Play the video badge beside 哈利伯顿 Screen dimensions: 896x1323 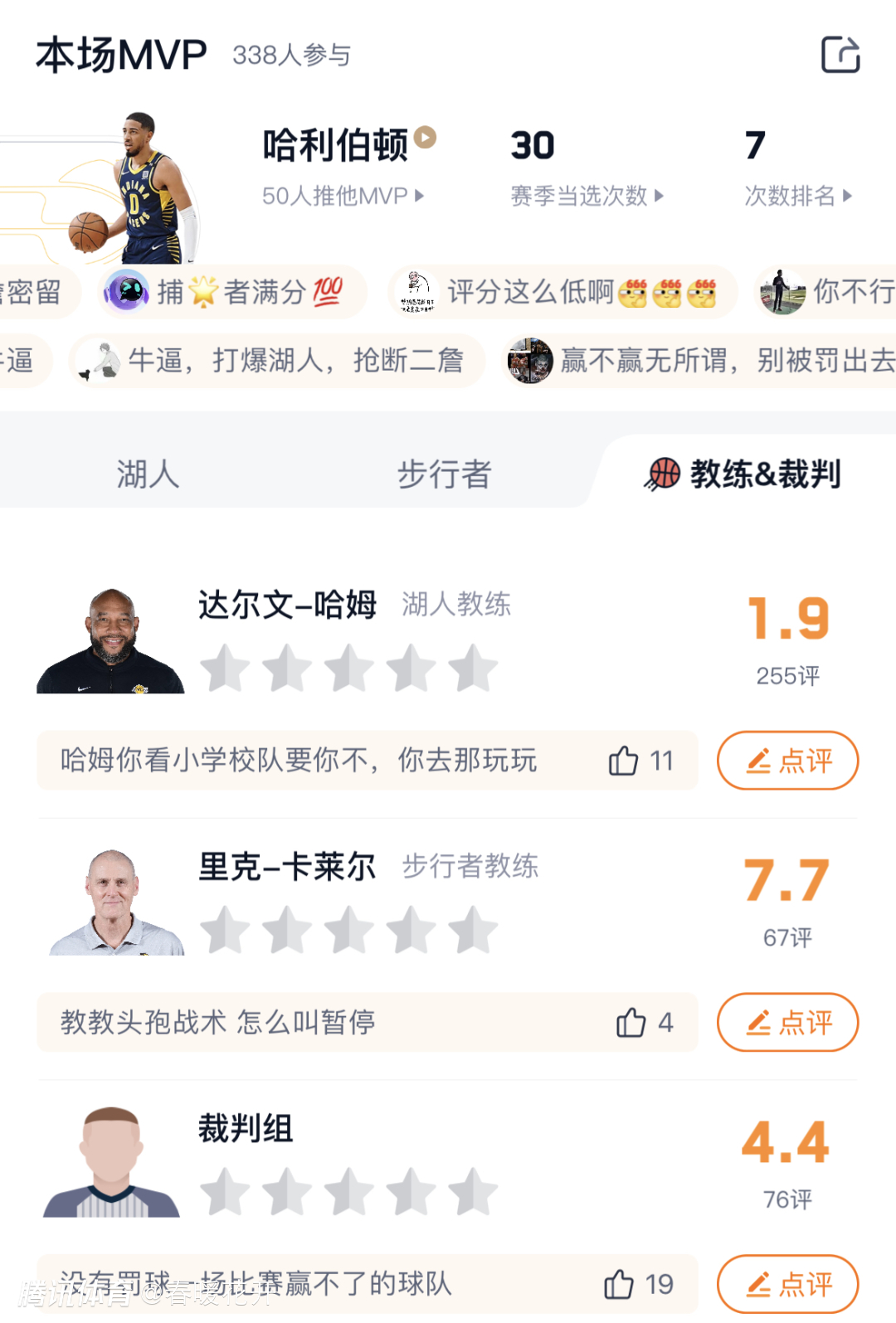[426, 137]
